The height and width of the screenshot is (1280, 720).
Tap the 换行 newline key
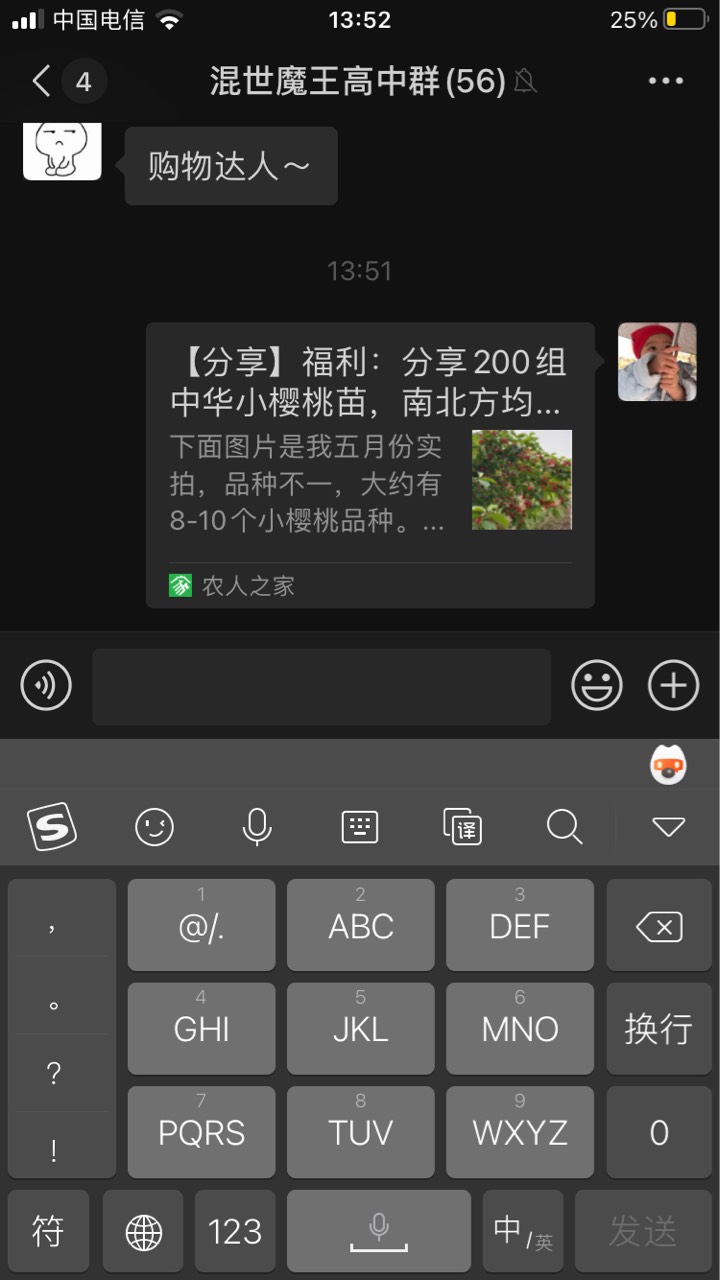tap(659, 1029)
